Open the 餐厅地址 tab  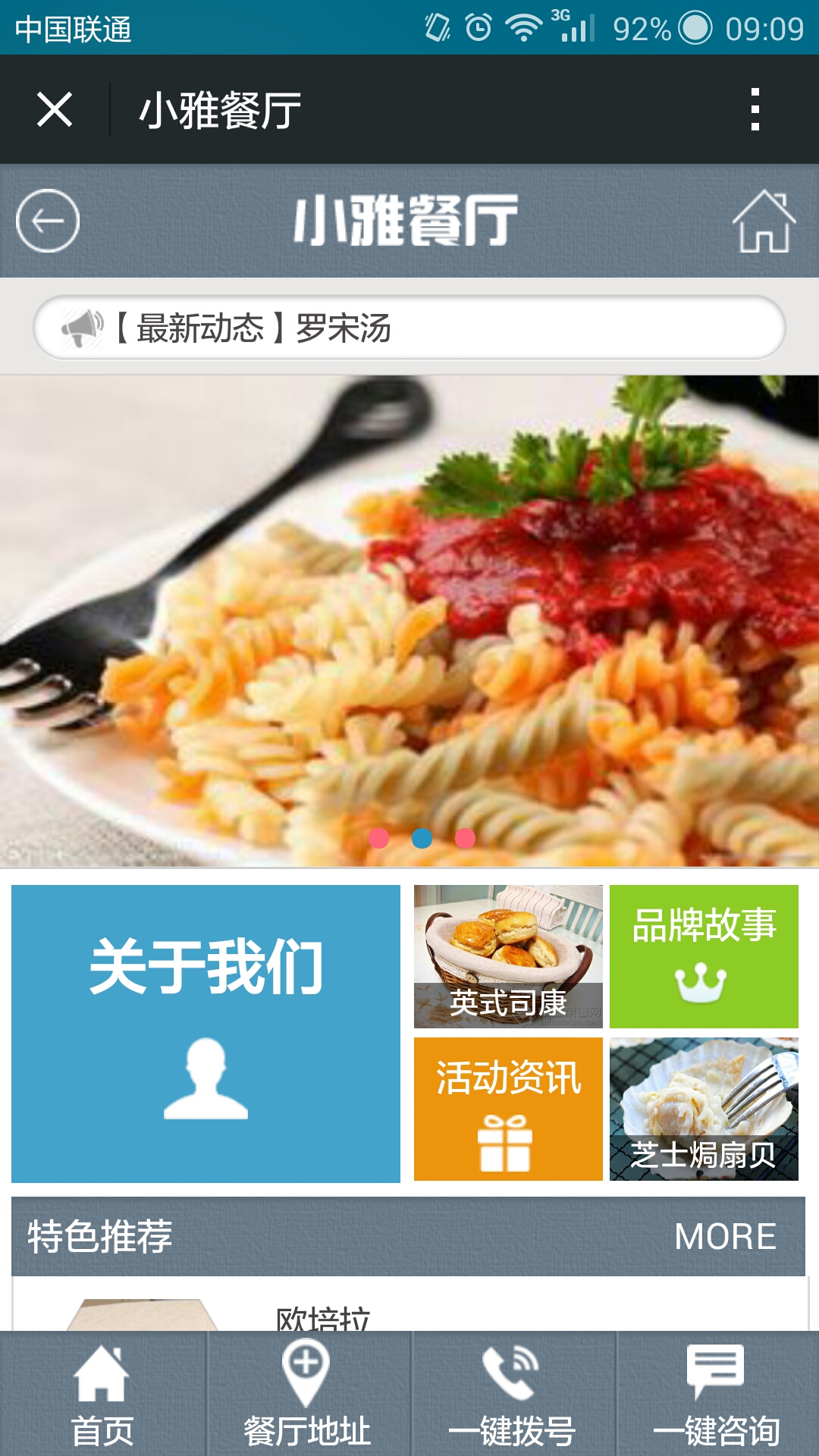[307, 1395]
